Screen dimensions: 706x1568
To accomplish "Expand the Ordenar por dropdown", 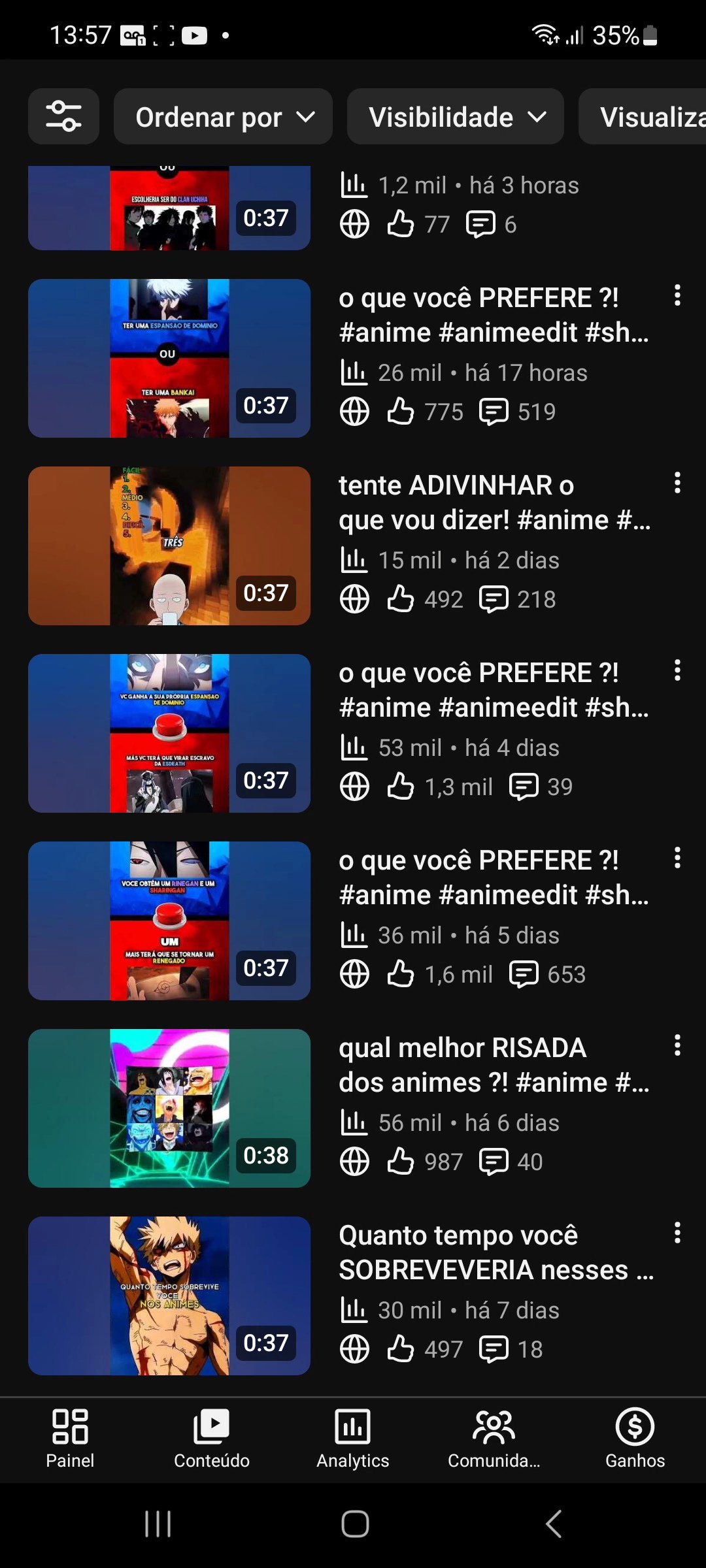I will (x=223, y=116).
